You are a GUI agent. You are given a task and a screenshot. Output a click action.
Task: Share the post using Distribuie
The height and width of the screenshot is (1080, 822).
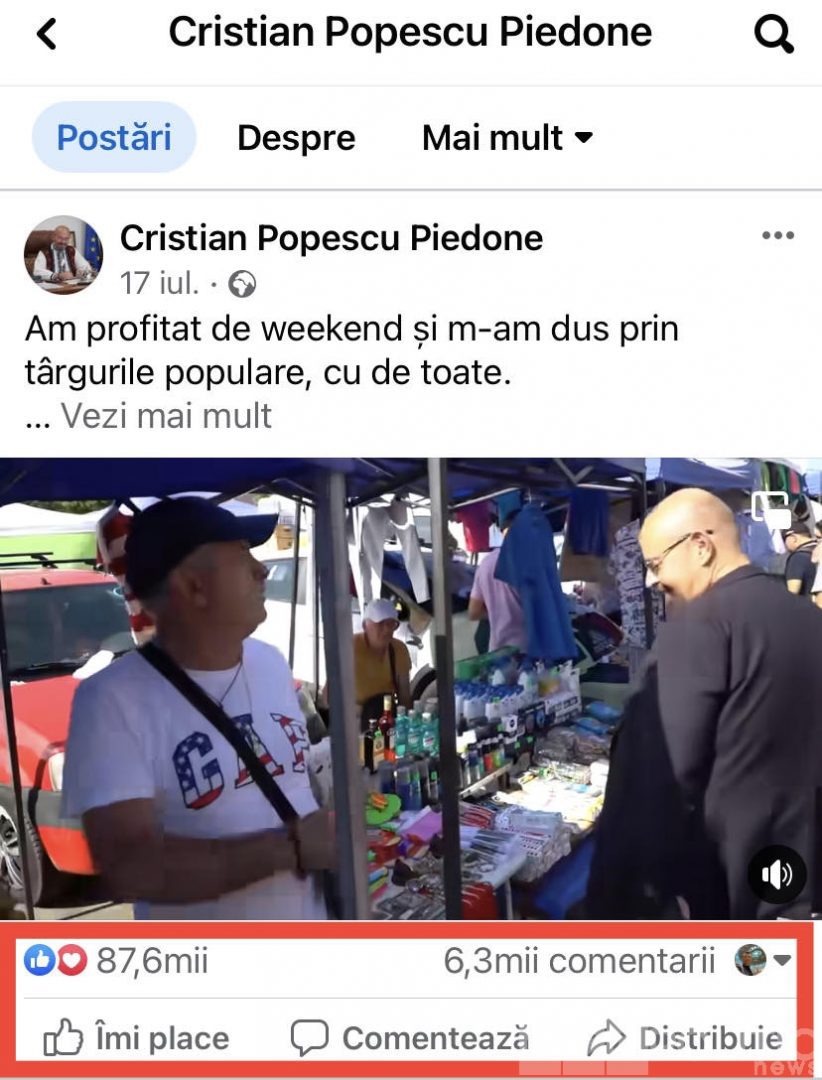tap(685, 1039)
